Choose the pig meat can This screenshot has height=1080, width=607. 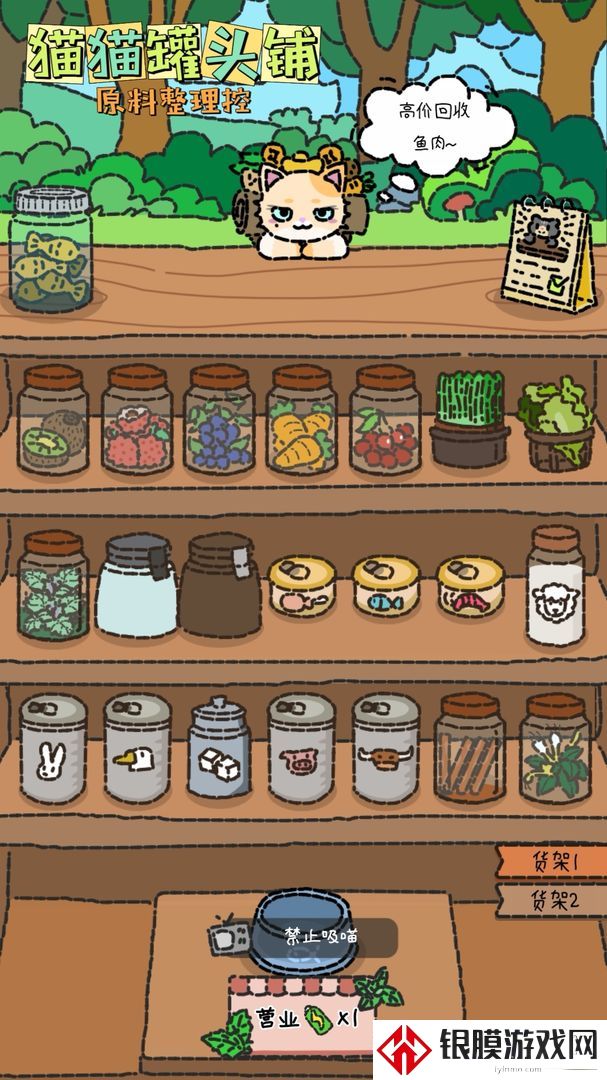[x=302, y=749]
